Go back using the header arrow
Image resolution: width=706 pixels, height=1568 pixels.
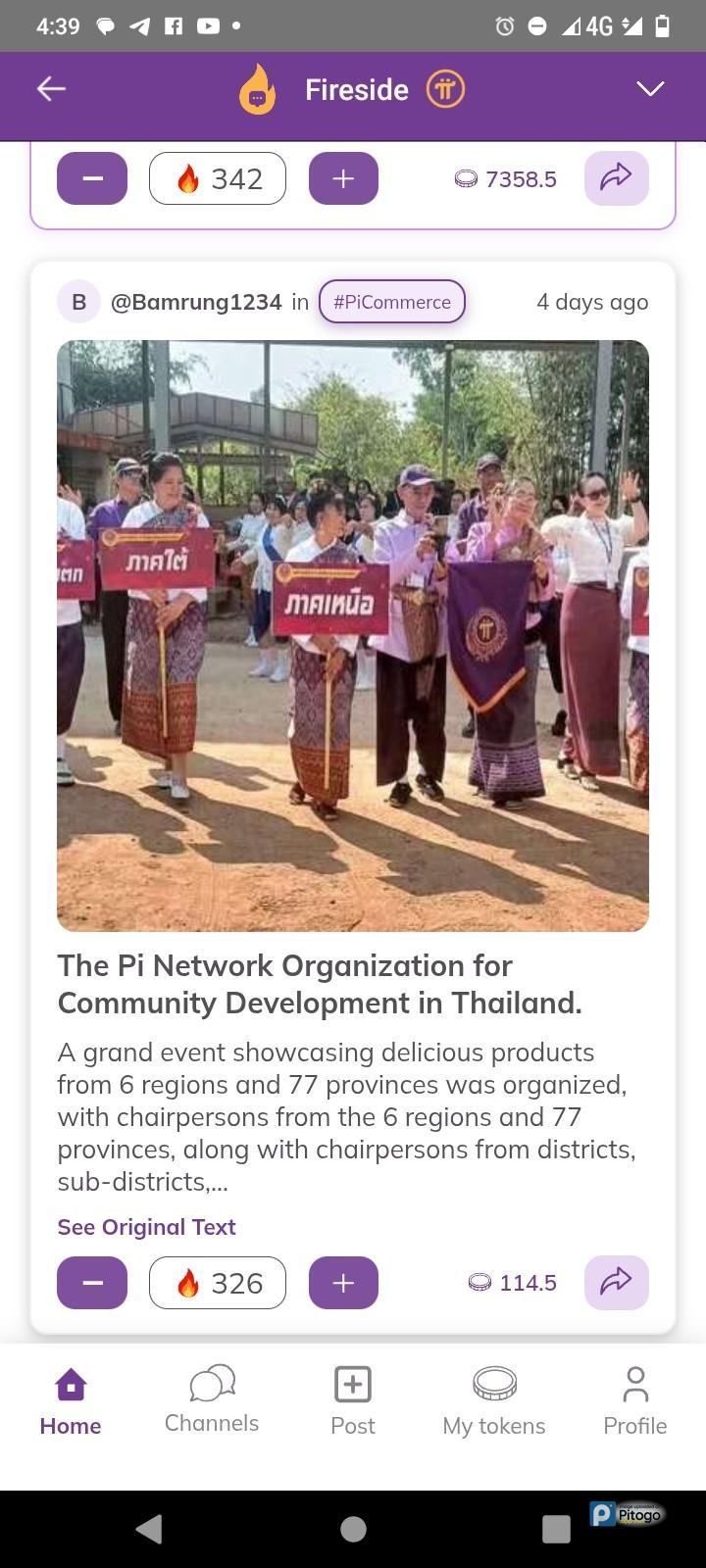51,89
